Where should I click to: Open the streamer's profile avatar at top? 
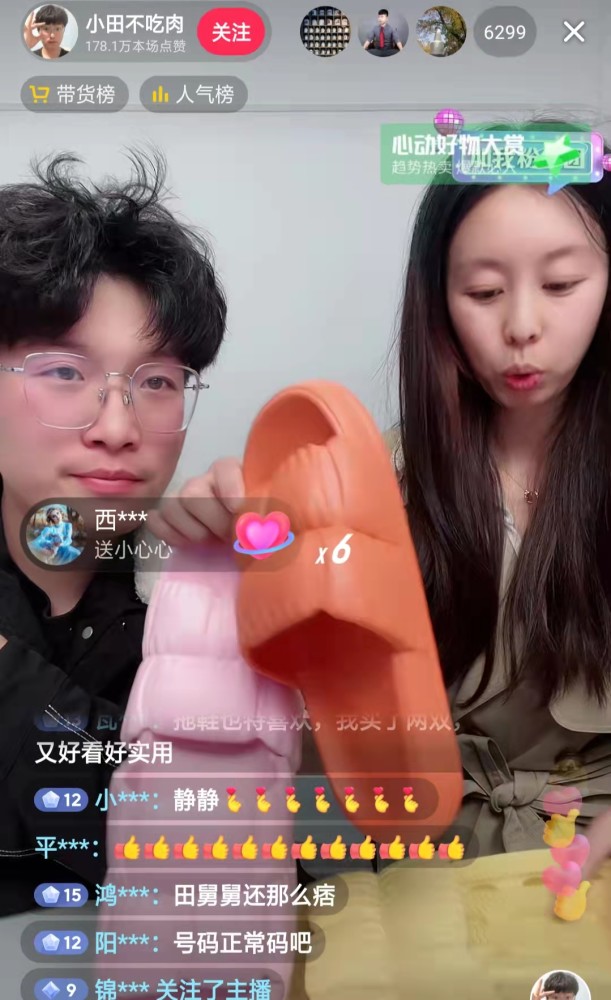pos(47,31)
